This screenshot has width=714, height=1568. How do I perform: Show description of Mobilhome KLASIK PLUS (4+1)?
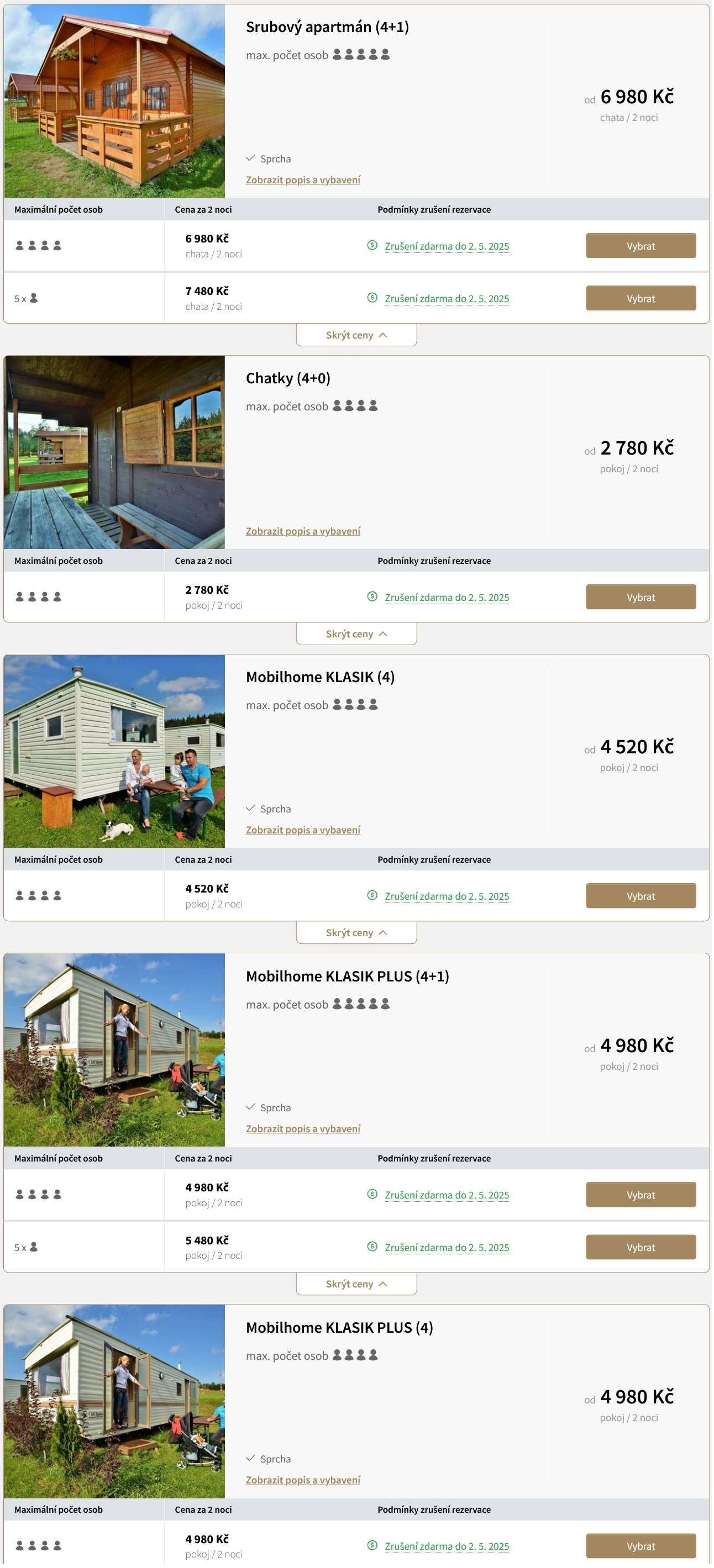point(303,1128)
